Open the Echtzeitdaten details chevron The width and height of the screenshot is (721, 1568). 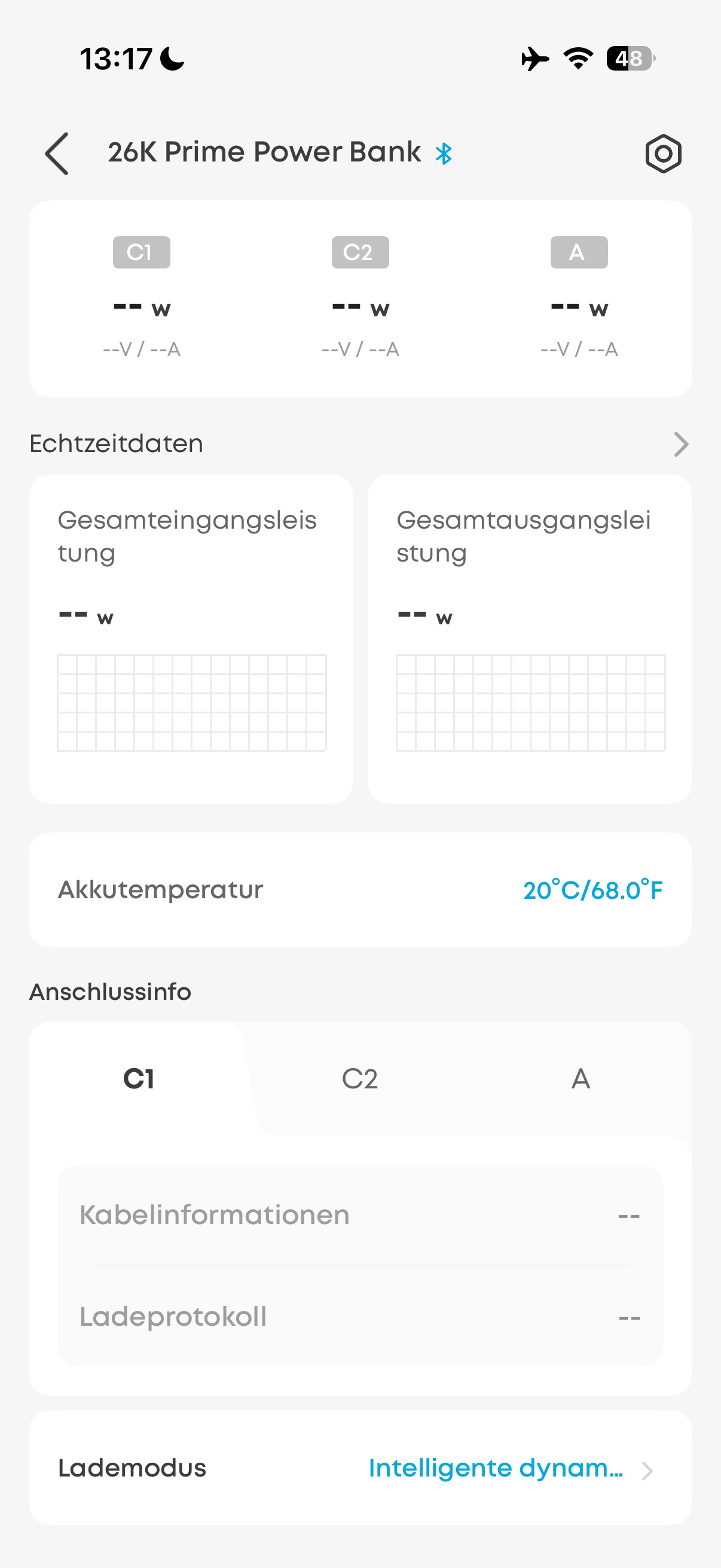click(x=681, y=444)
